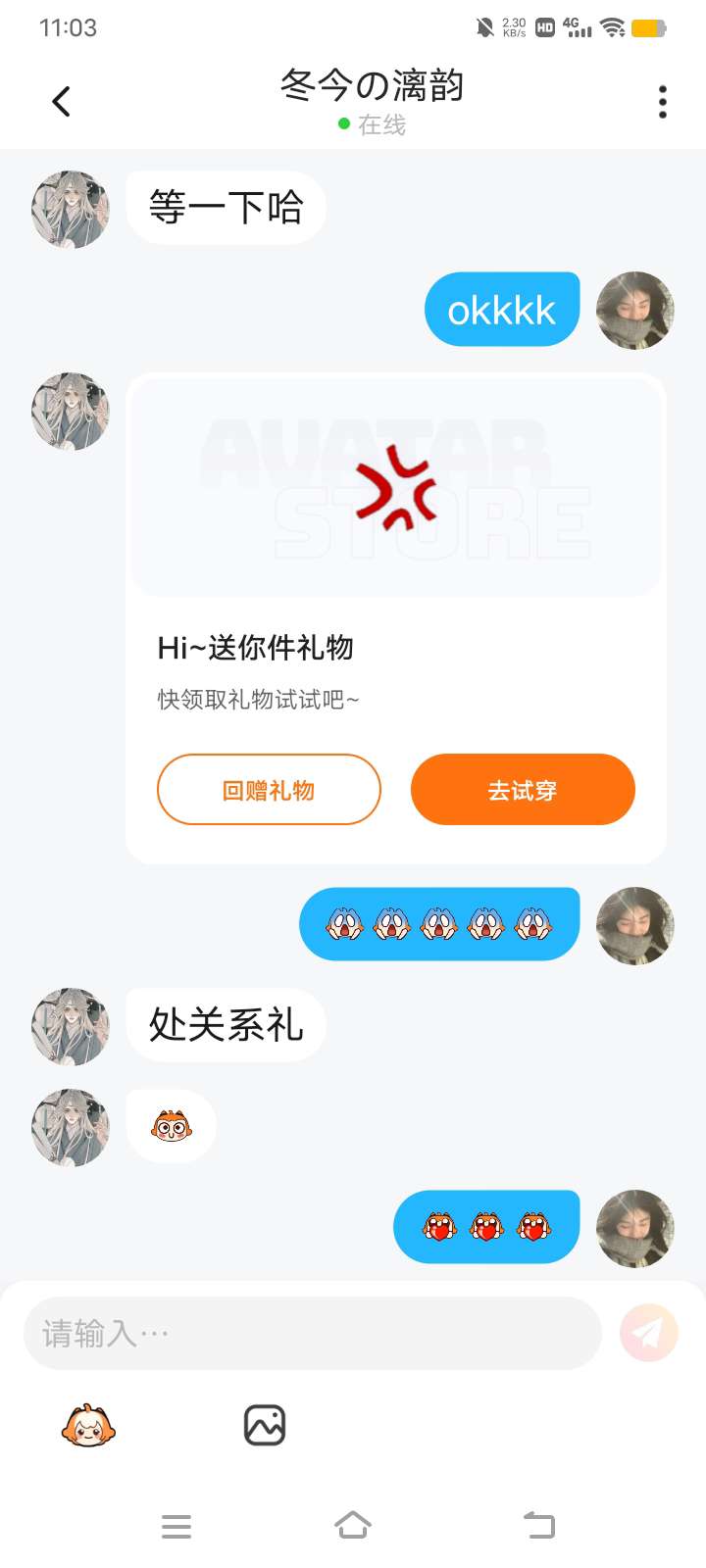Attach a picture from gallery
This screenshot has height=1568, width=706.
click(264, 1426)
